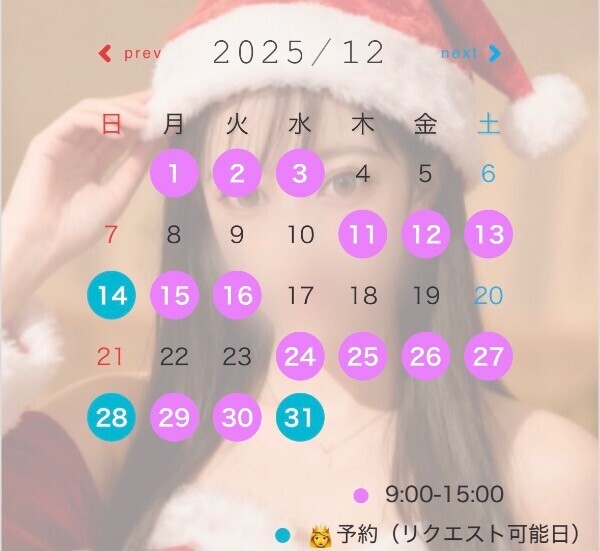Choose December 31 on the calendar
Image resolution: width=600 pixels, height=551 pixels.
pyautogui.click(x=300, y=417)
